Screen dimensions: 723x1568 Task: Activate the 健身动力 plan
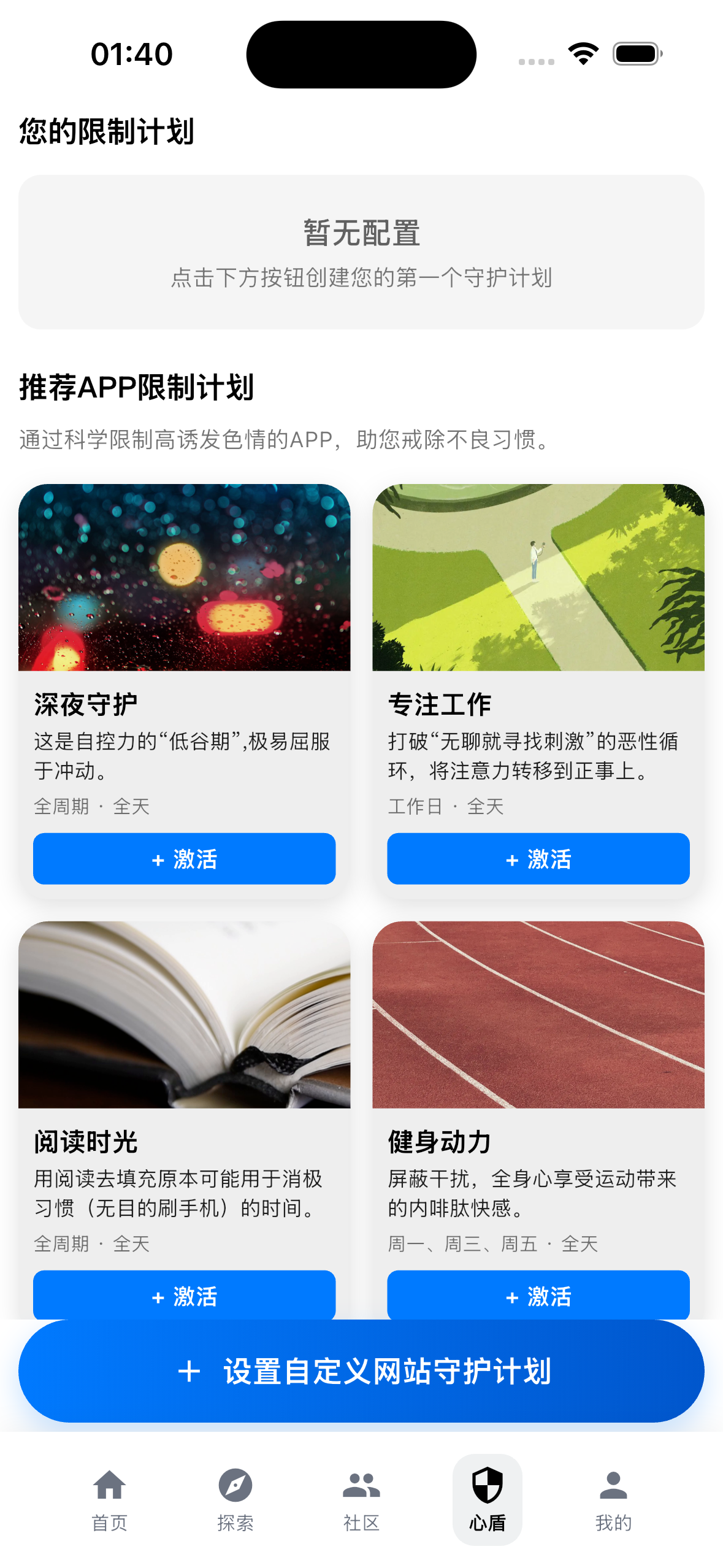click(538, 1296)
